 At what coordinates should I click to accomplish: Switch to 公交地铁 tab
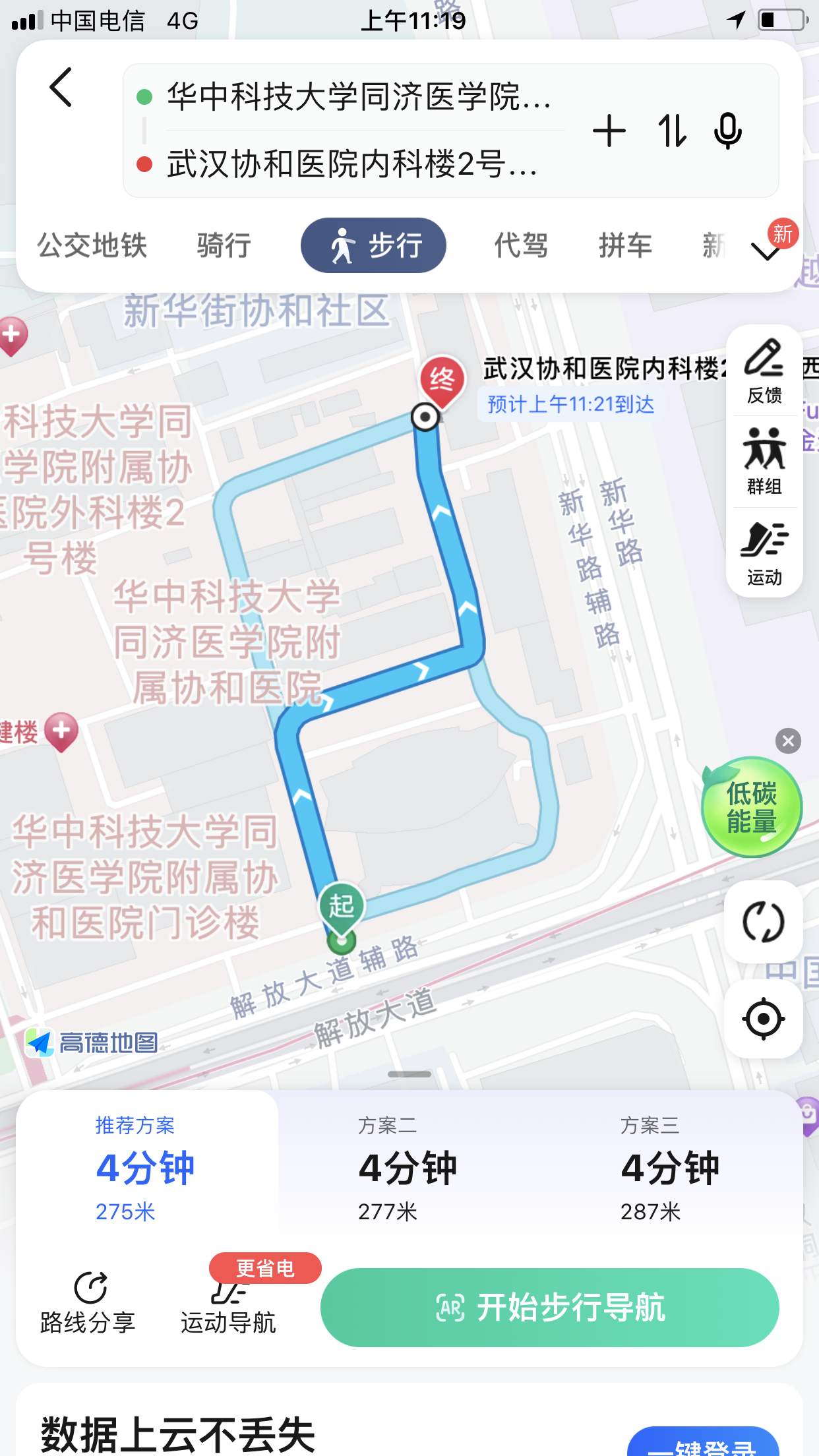pyautogui.click(x=92, y=245)
